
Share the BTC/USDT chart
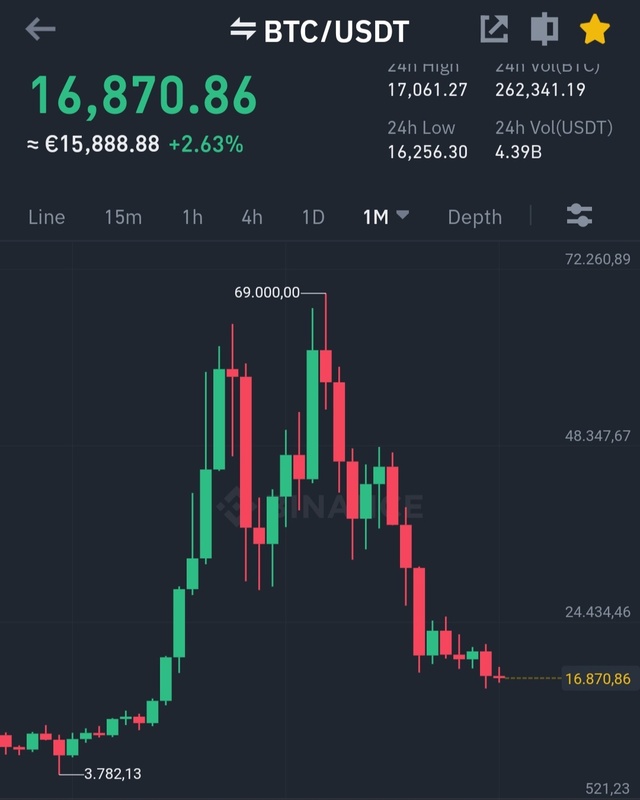[494, 30]
